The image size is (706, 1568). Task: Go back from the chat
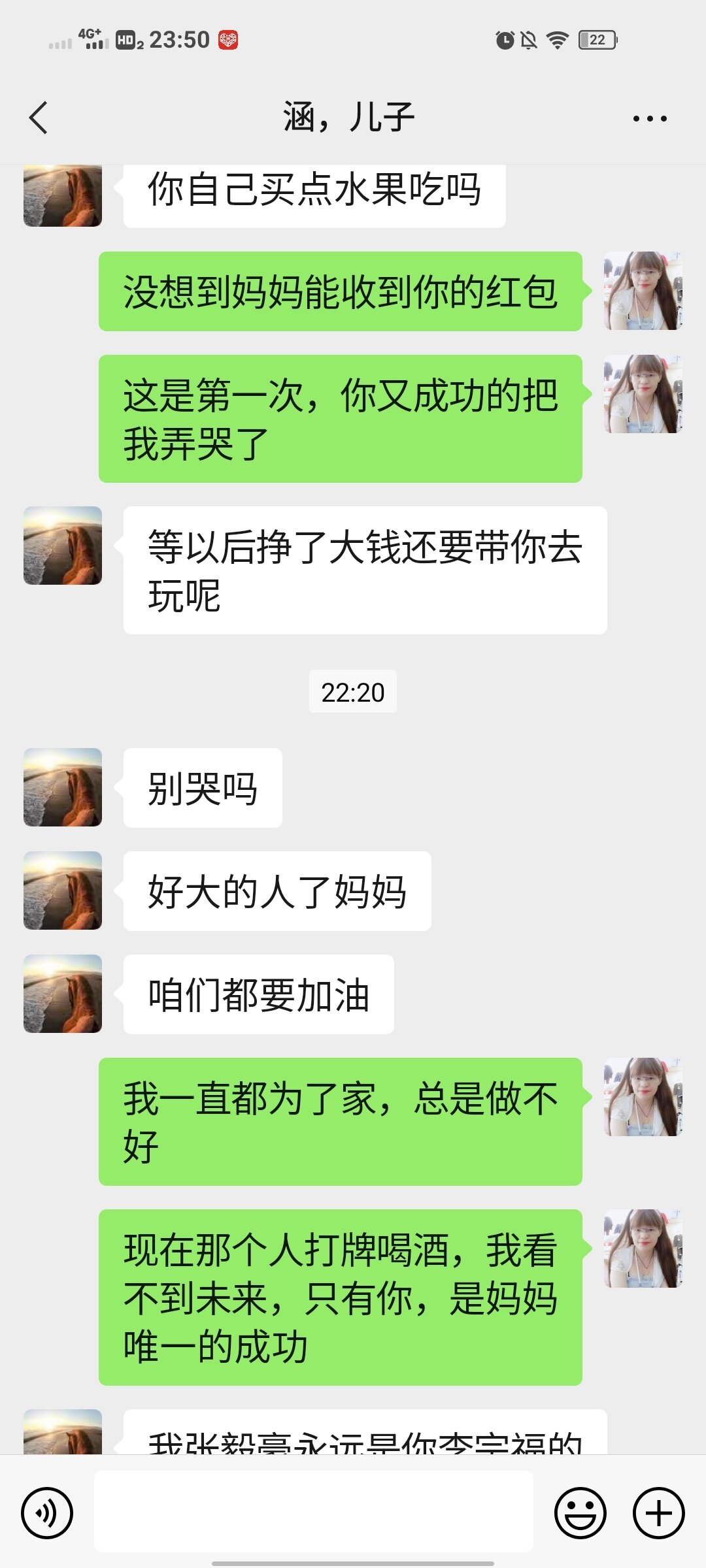click(x=39, y=118)
